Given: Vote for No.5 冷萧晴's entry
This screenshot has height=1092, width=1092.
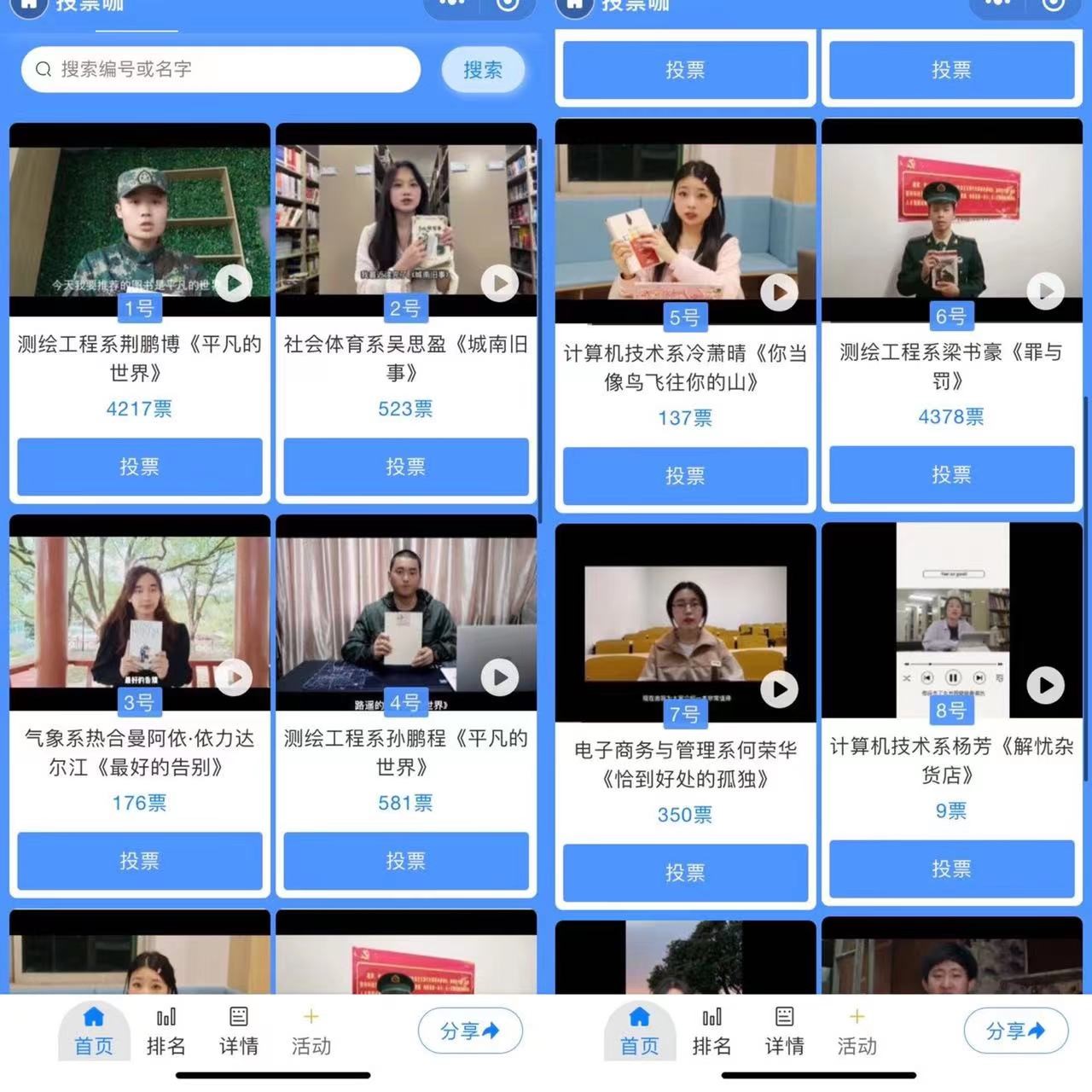Looking at the screenshot, I should 685,475.
